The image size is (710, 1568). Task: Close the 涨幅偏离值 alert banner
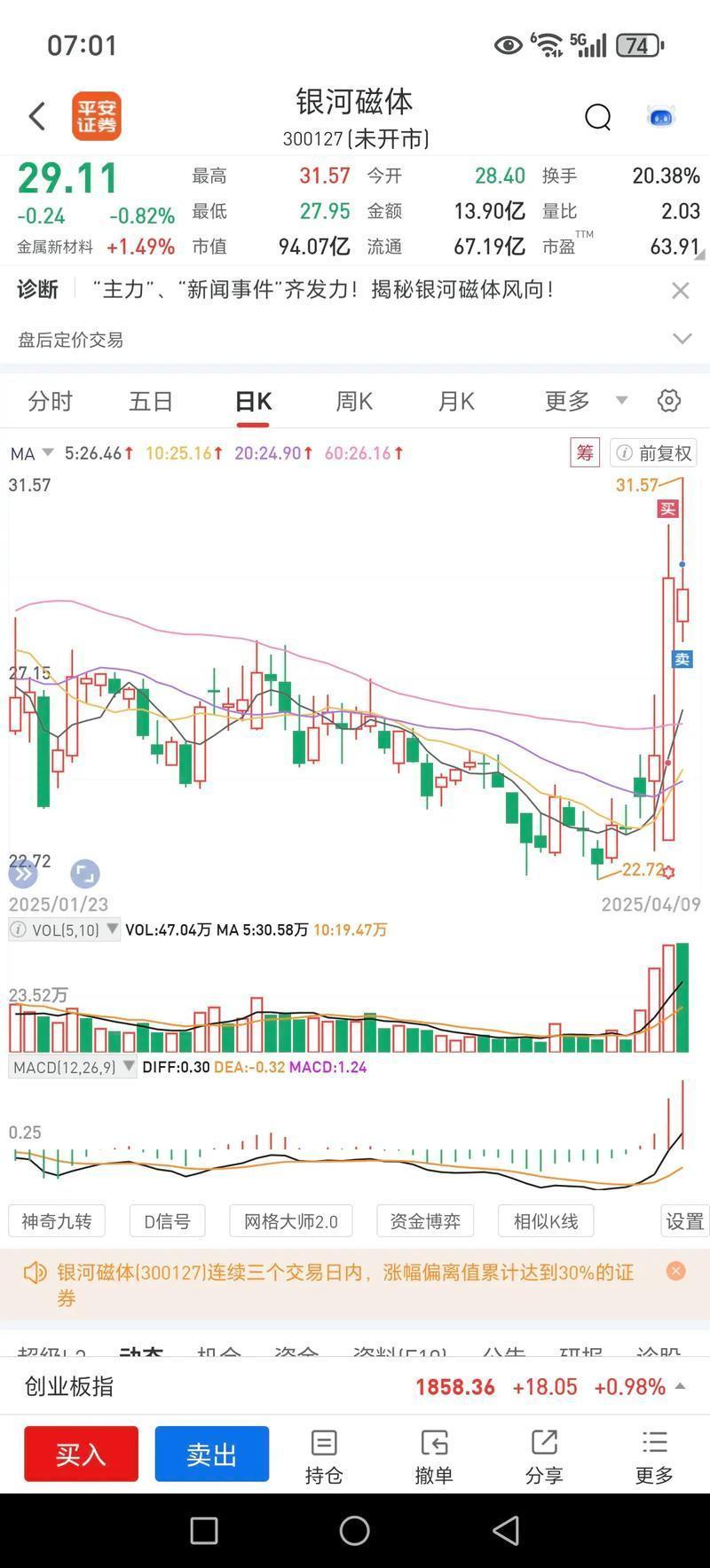click(675, 1271)
